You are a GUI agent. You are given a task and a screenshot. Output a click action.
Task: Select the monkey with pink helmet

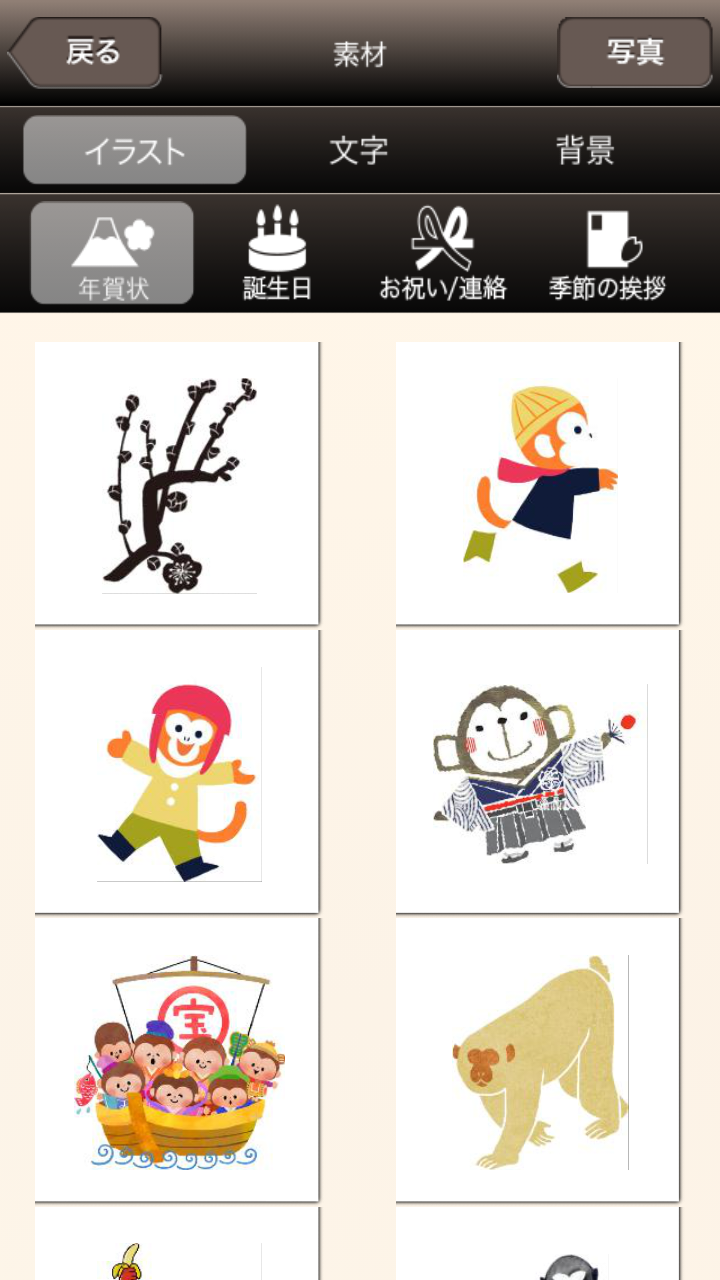pyautogui.click(x=177, y=771)
